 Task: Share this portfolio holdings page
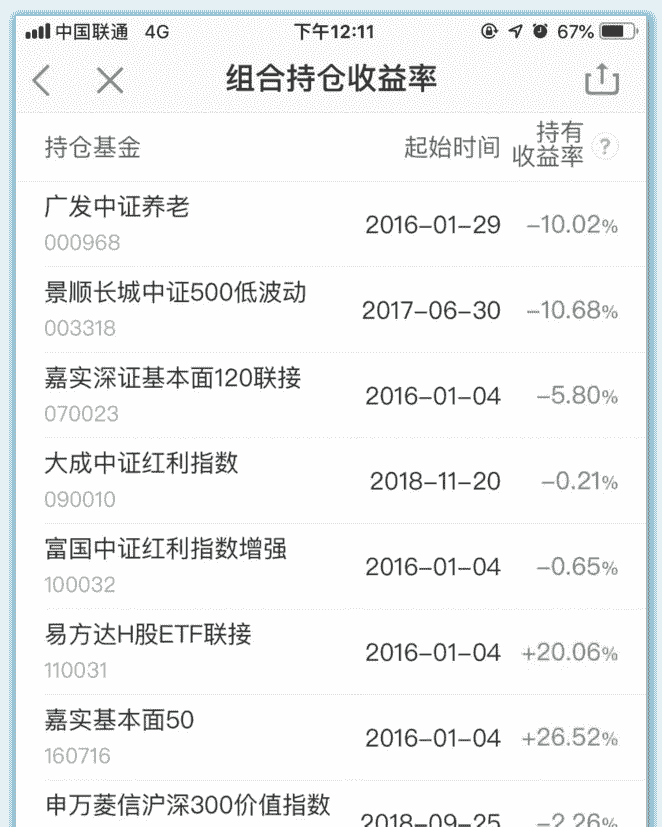coord(602,80)
